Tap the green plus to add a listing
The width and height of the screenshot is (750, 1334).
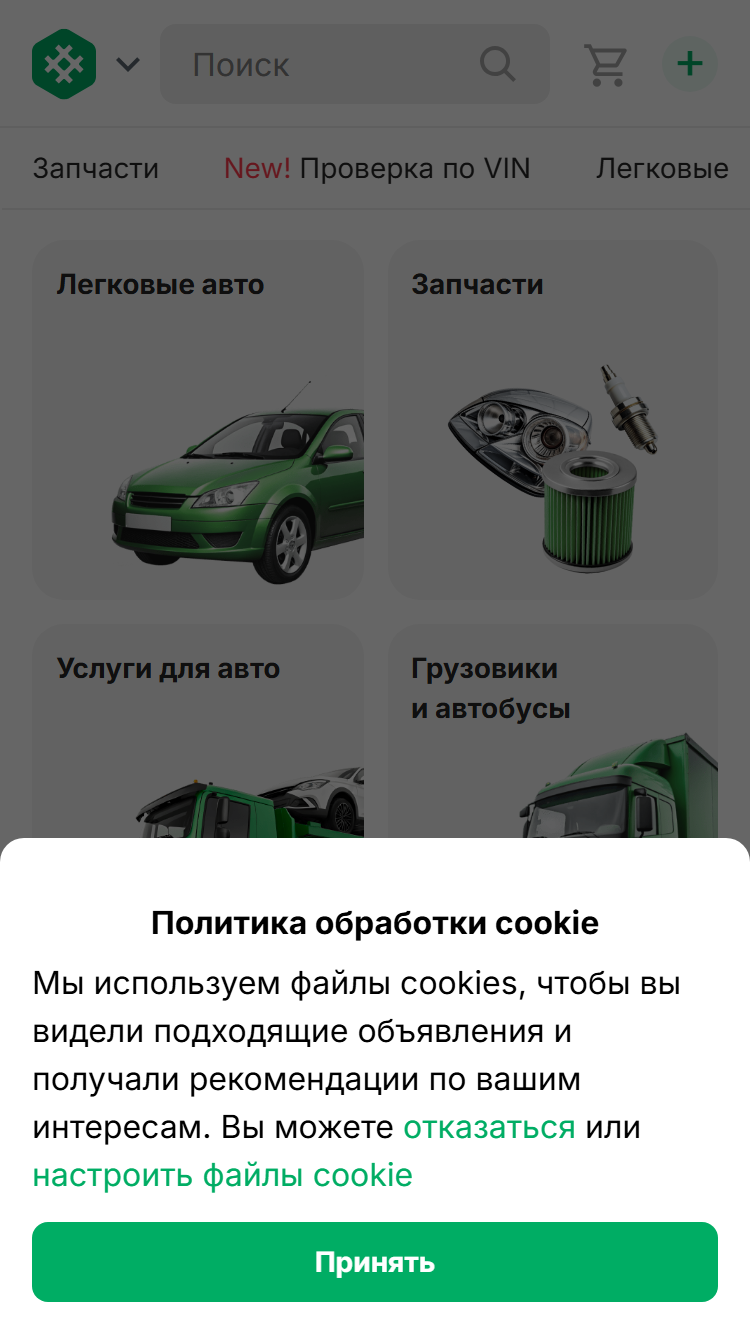coord(690,65)
